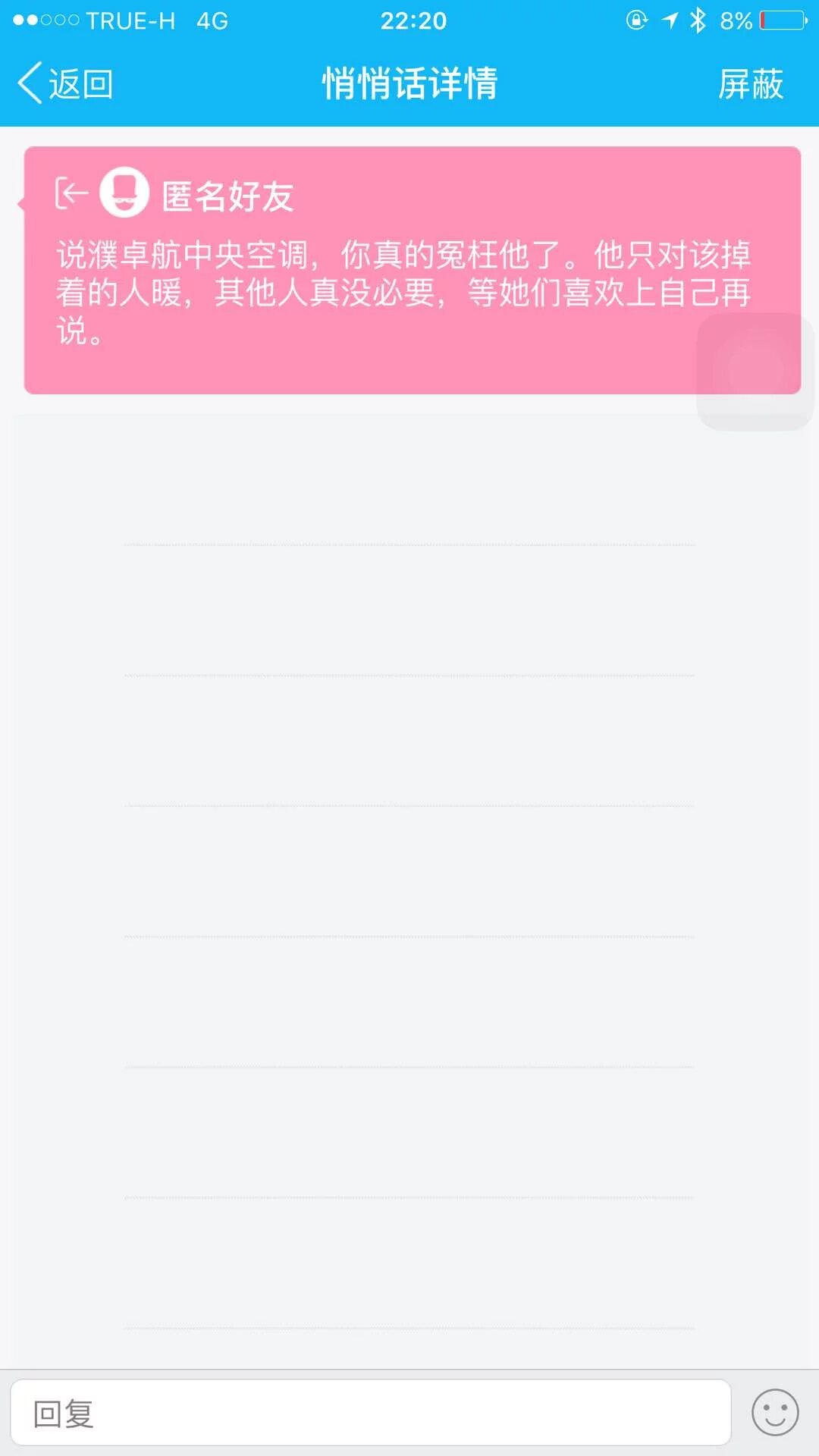The image size is (819, 1456).
Task: Focus the 回复 reply field
Action: coord(370,1414)
